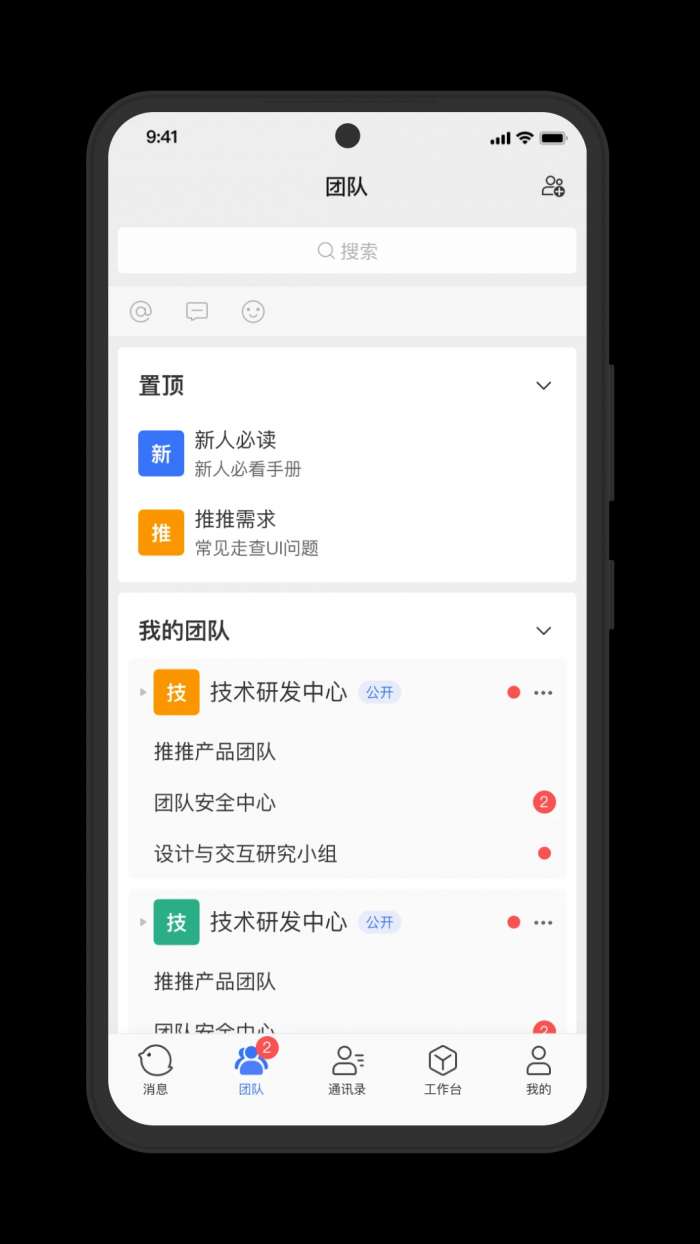The width and height of the screenshot is (700, 1244).
Task: Switch to the 工作台 tab
Action: coord(442,1070)
